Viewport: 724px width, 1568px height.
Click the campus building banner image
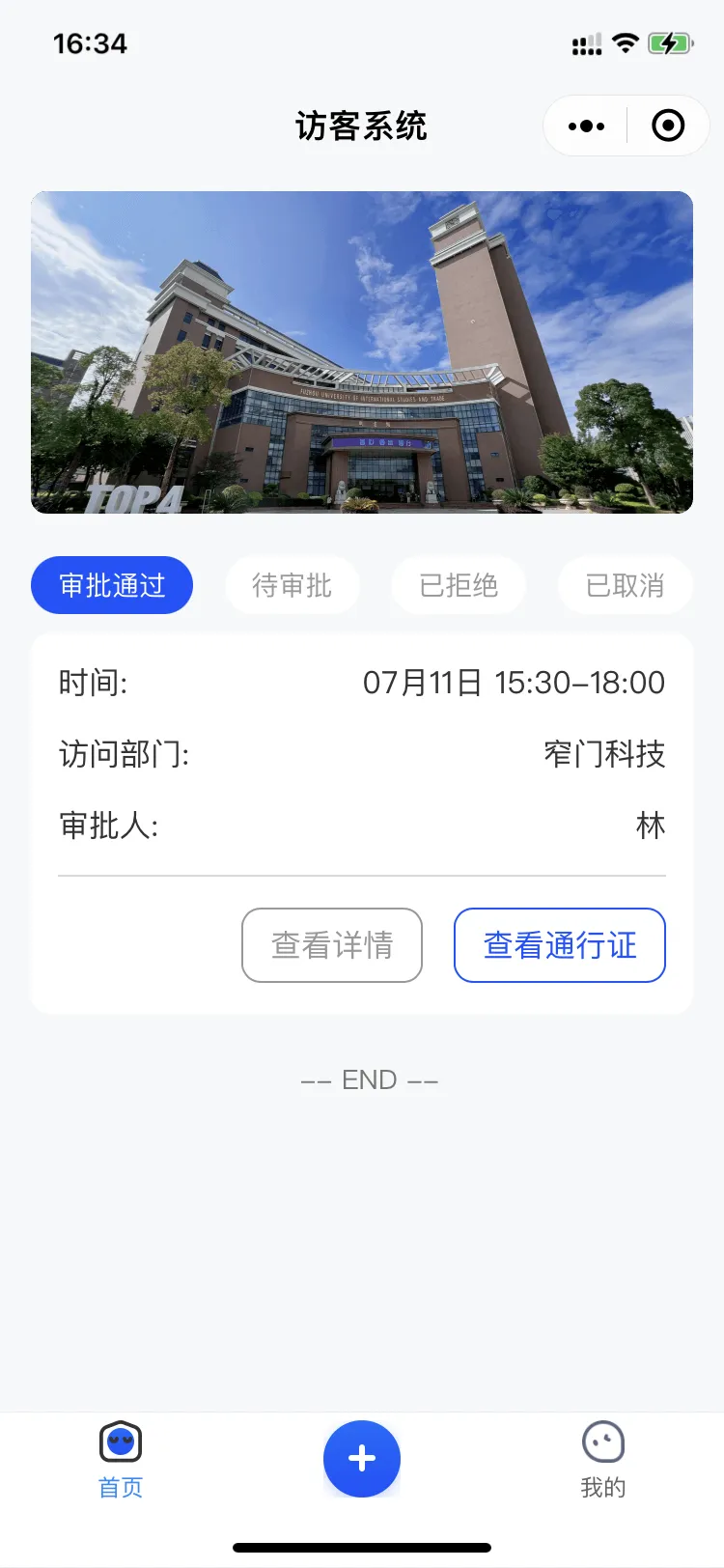coord(361,351)
